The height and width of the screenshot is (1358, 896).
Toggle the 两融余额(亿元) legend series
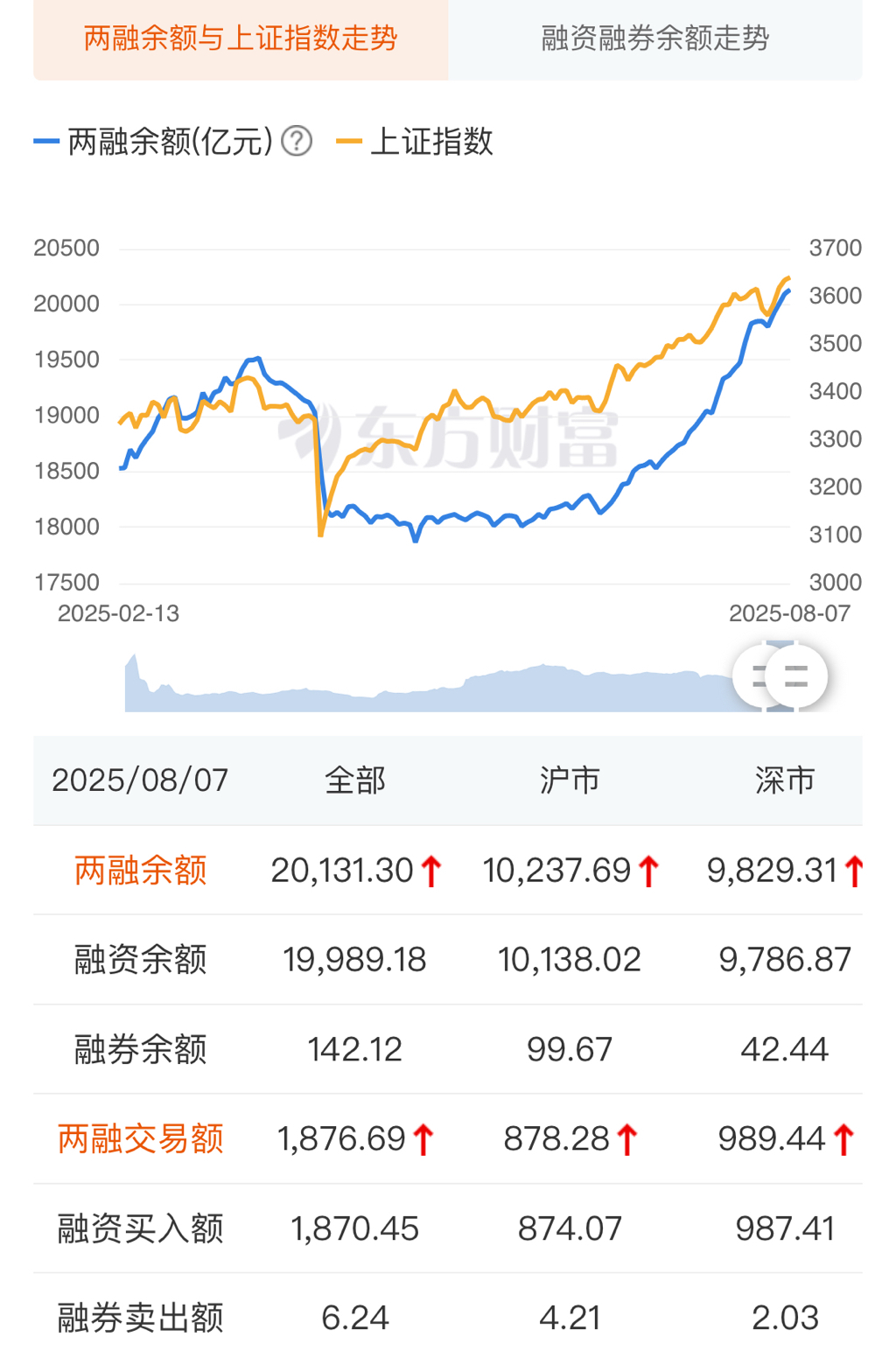pyautogui.click(x=154, y=141)
